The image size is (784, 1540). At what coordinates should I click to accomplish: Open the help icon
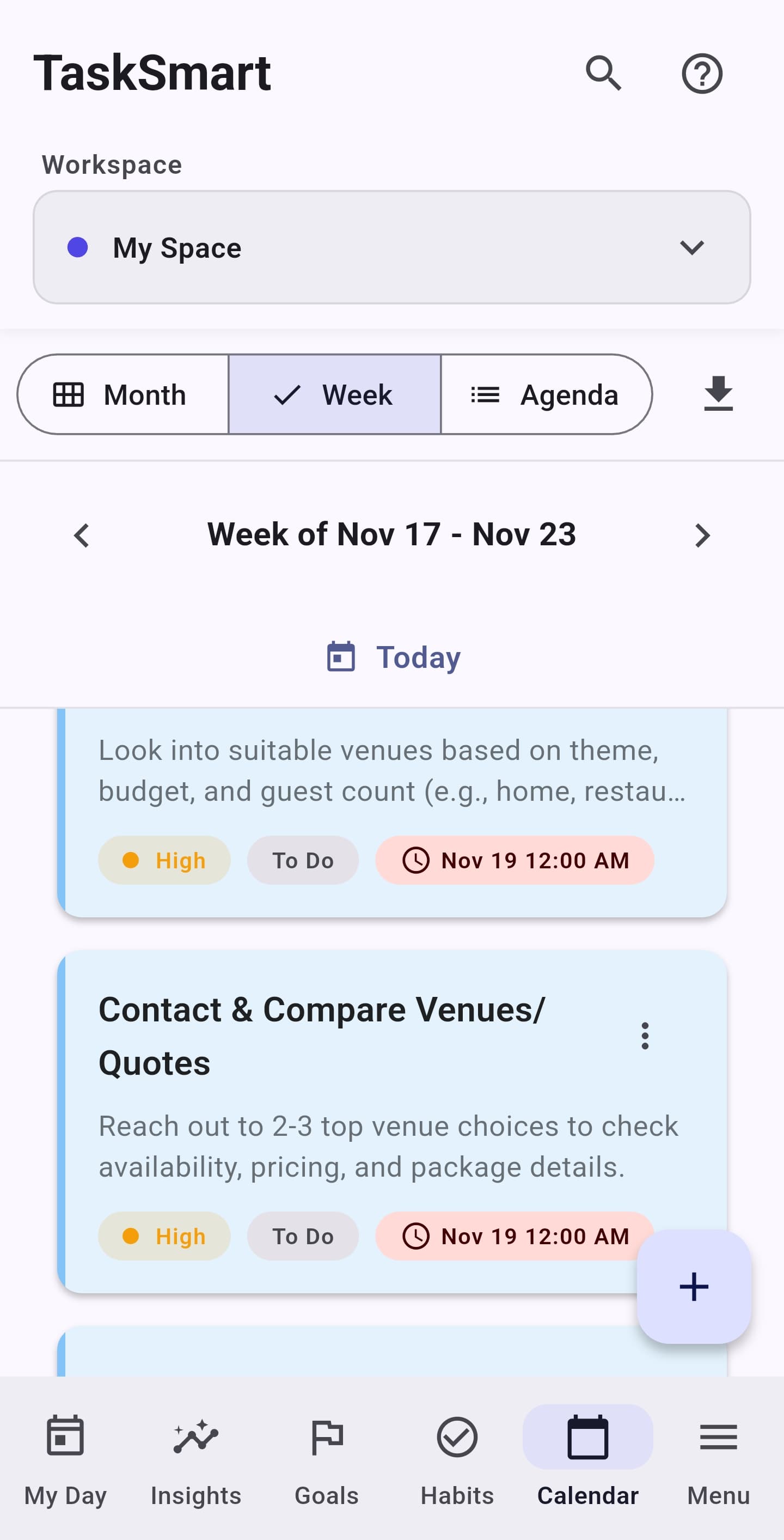702,74
